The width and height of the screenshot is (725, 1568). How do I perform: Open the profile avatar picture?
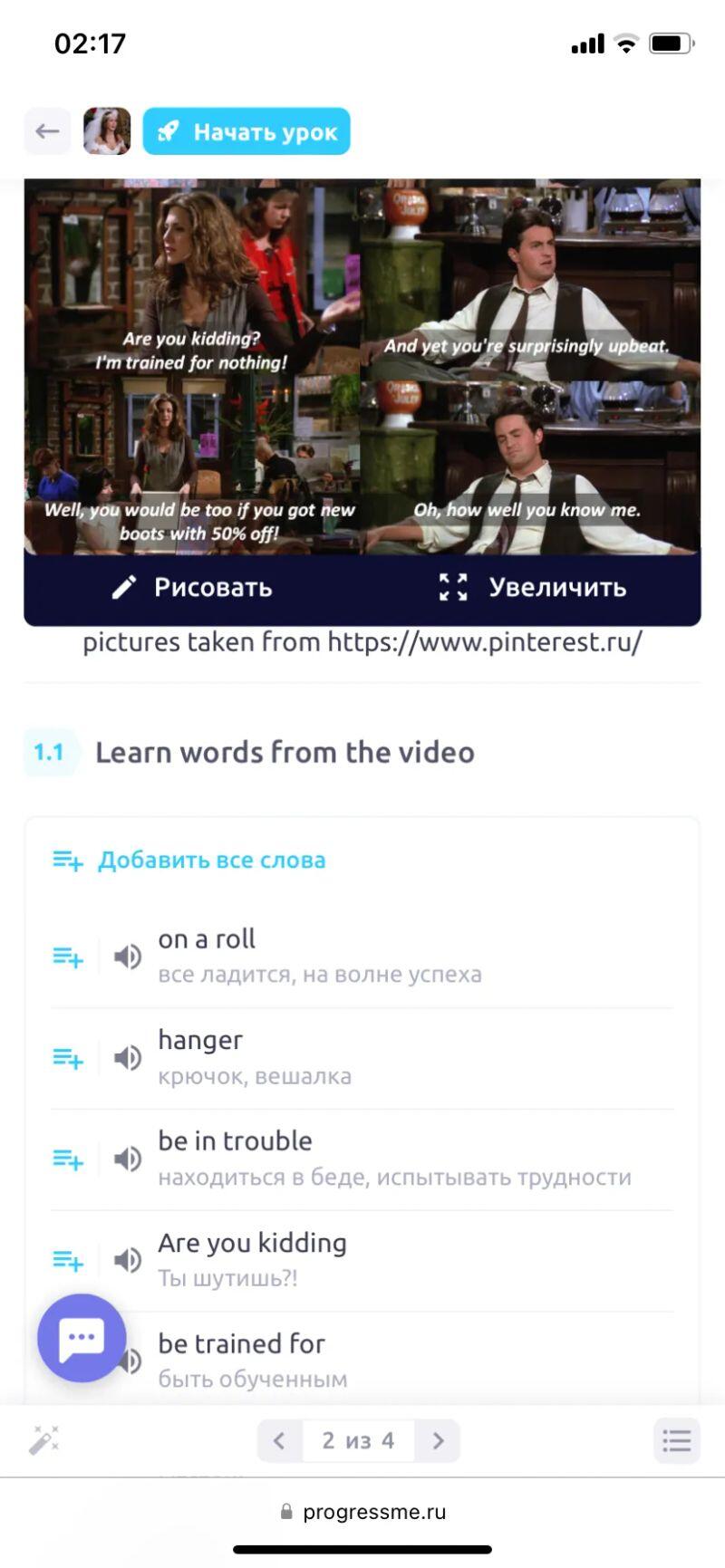(107, 131)
